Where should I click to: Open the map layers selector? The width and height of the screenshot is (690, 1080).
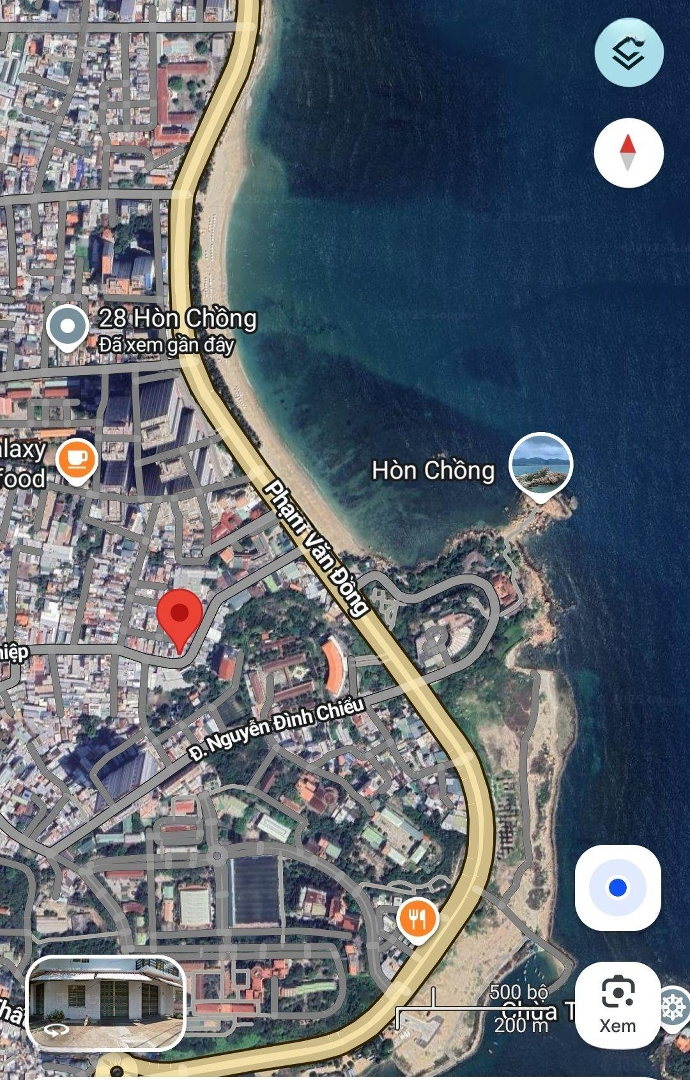pos(628,52)
